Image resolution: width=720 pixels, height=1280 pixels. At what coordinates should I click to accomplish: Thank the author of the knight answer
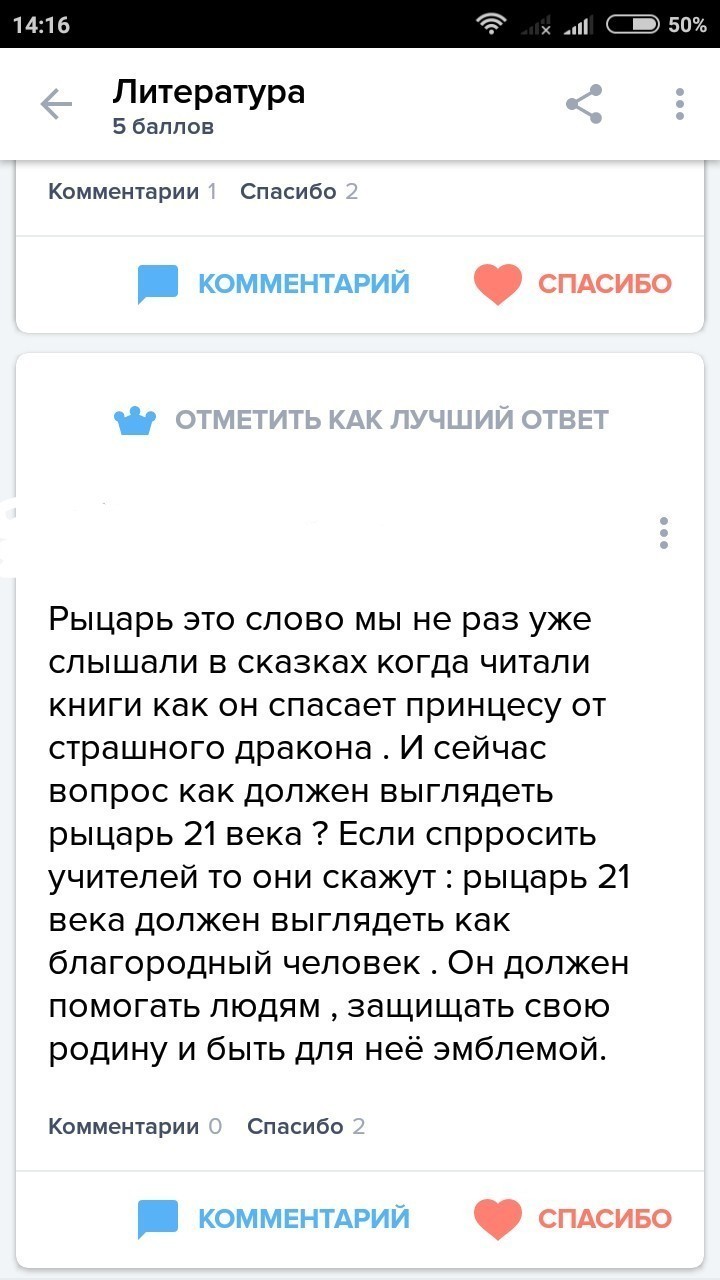(573, 1218)
